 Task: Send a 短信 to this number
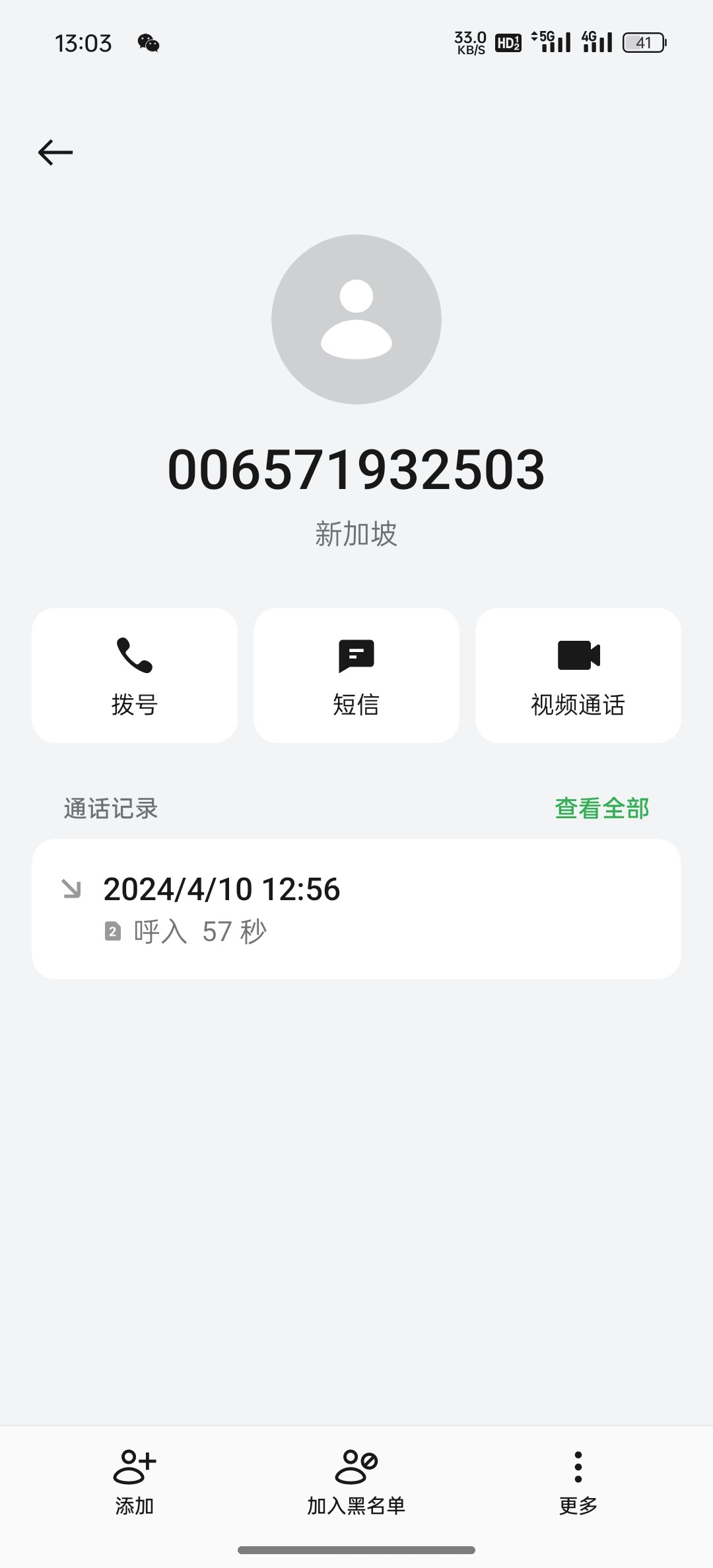click(356, 675)
